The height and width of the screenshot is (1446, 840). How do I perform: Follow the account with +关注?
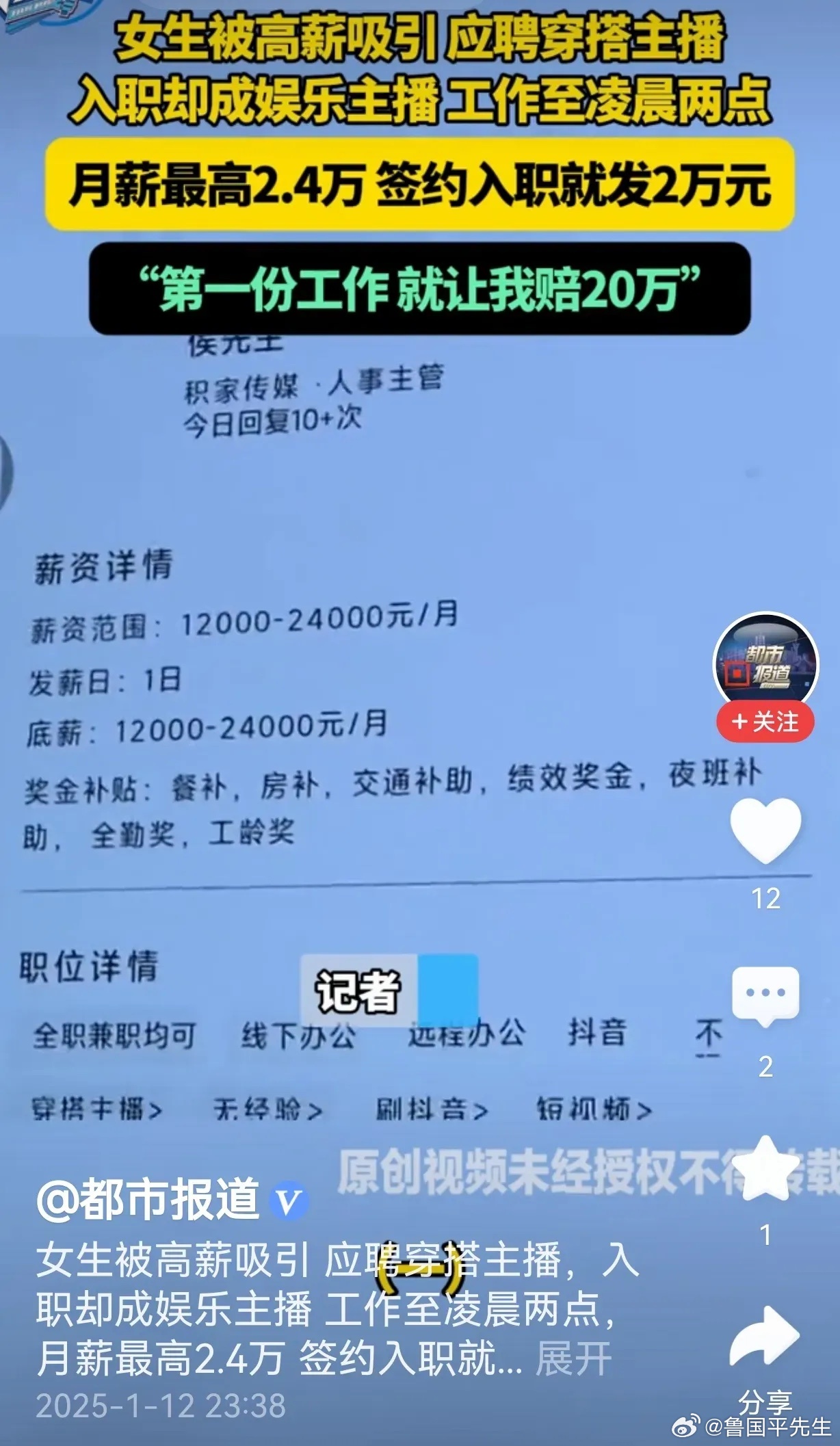click(x=765, y=722)
